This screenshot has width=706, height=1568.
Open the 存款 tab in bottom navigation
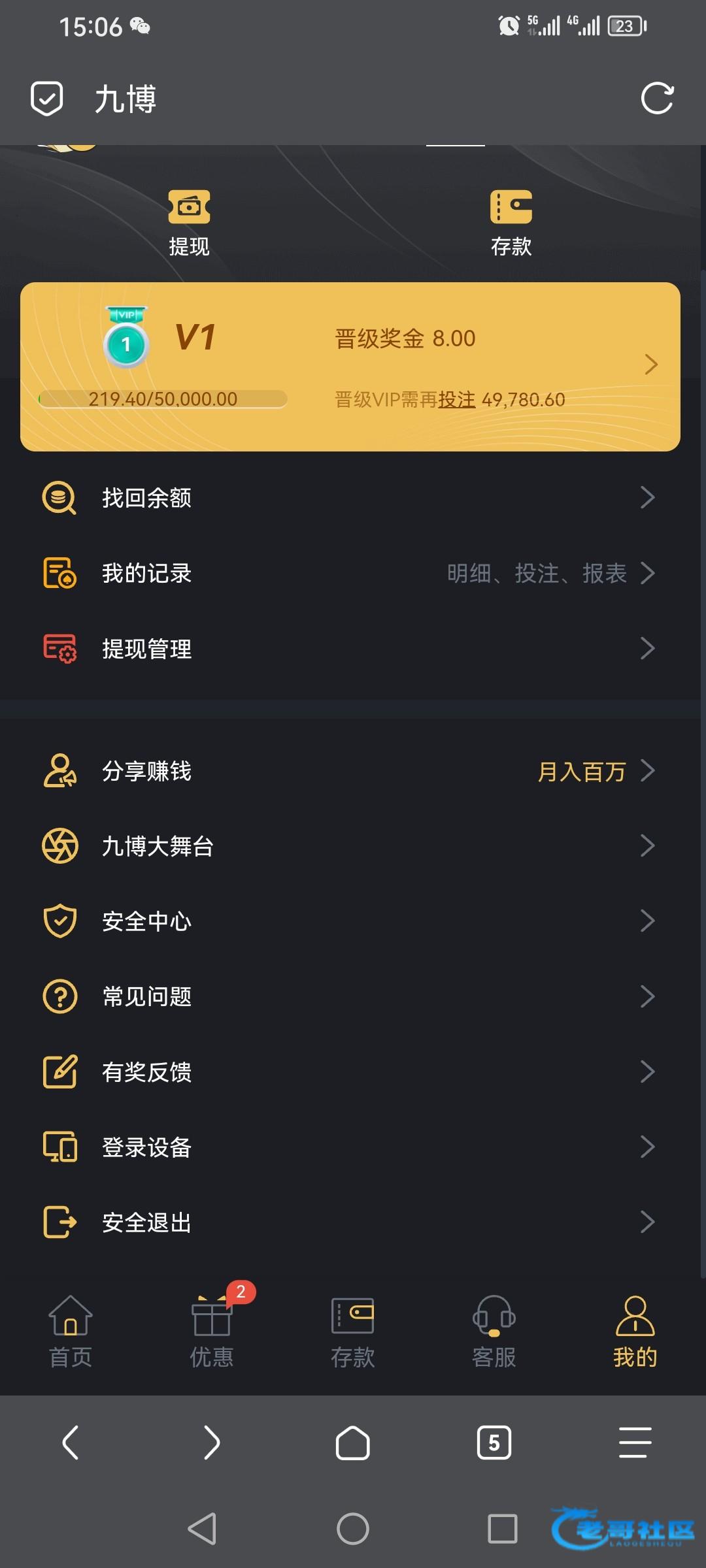point(353,1331)
